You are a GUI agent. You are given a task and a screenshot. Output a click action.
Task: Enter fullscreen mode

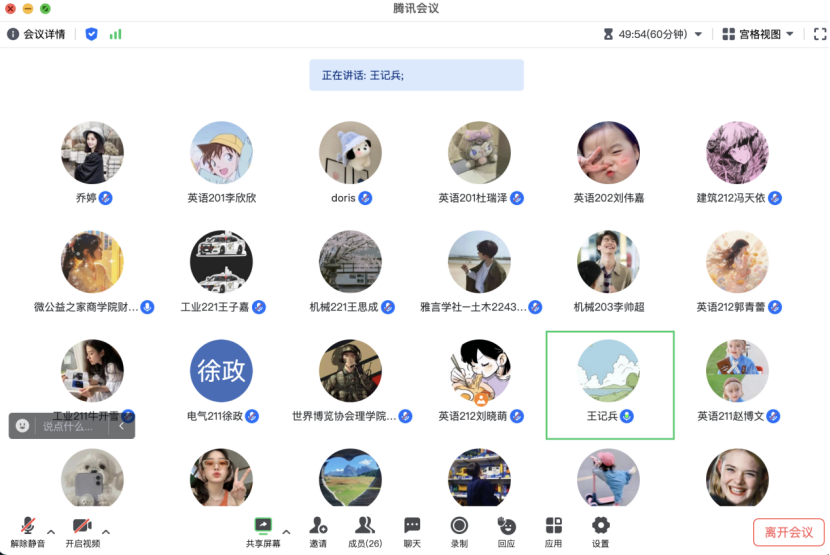click(x=819, y=34)
